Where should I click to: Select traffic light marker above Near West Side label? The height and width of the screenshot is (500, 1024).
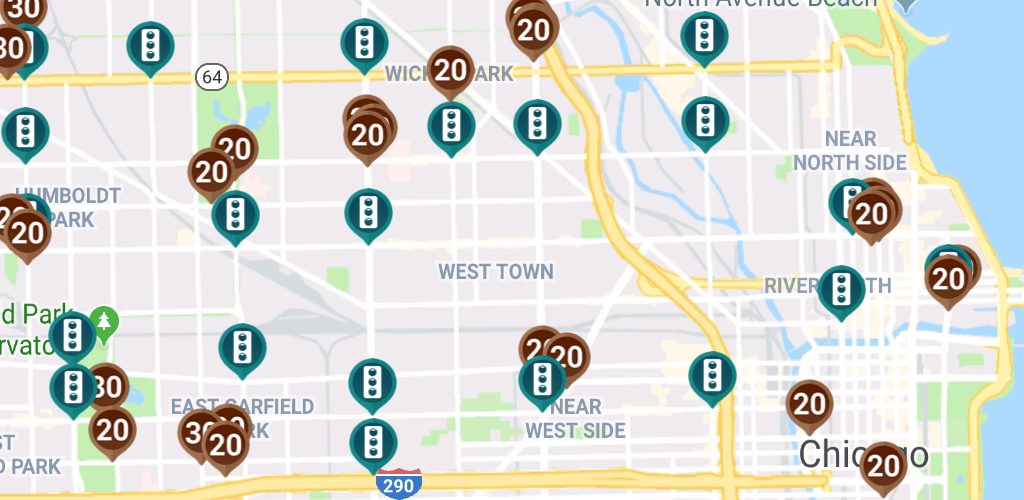(543, 379)
